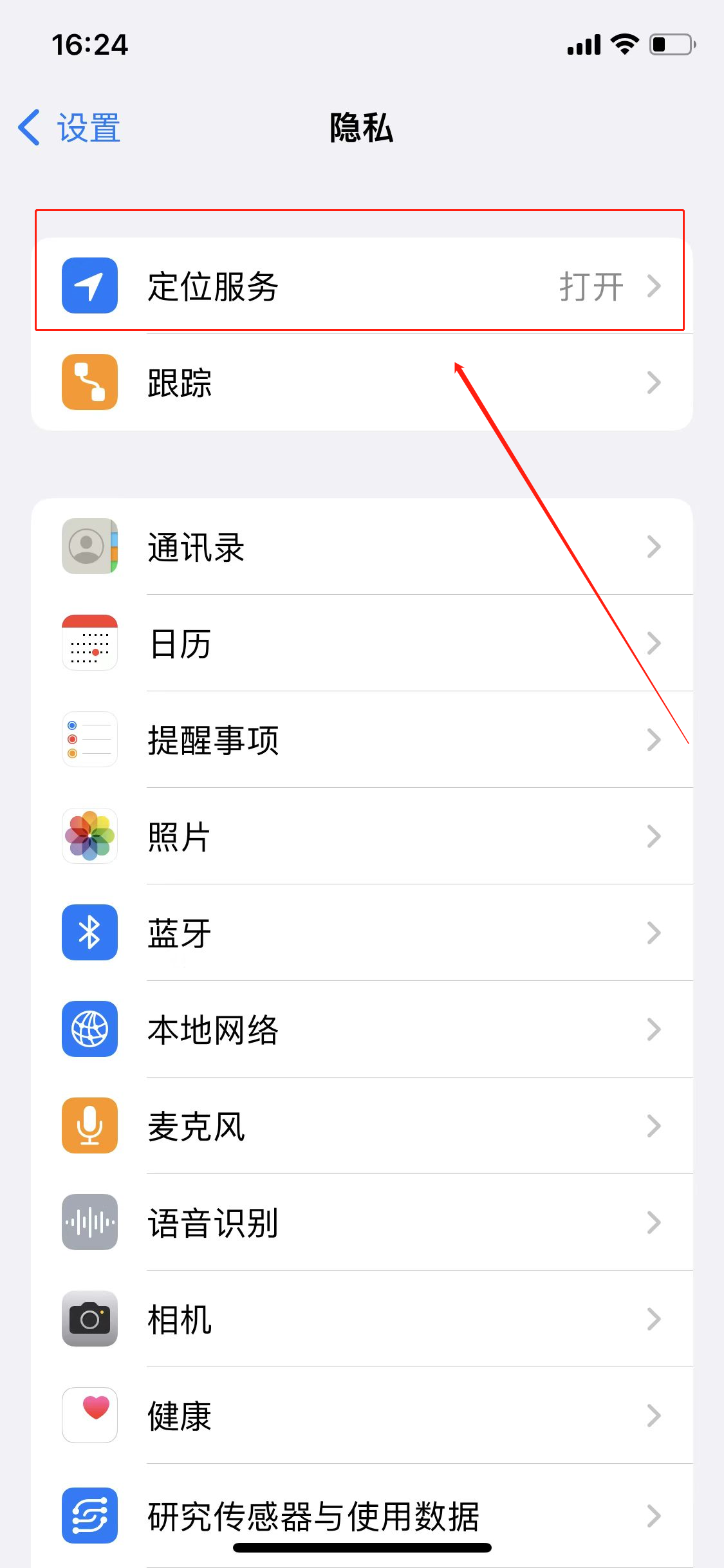The width and height of the screenshot is (724, 1568).
Task: Open 照片 privacy settings
Action: pyautogui.click(x=360, y=837)
